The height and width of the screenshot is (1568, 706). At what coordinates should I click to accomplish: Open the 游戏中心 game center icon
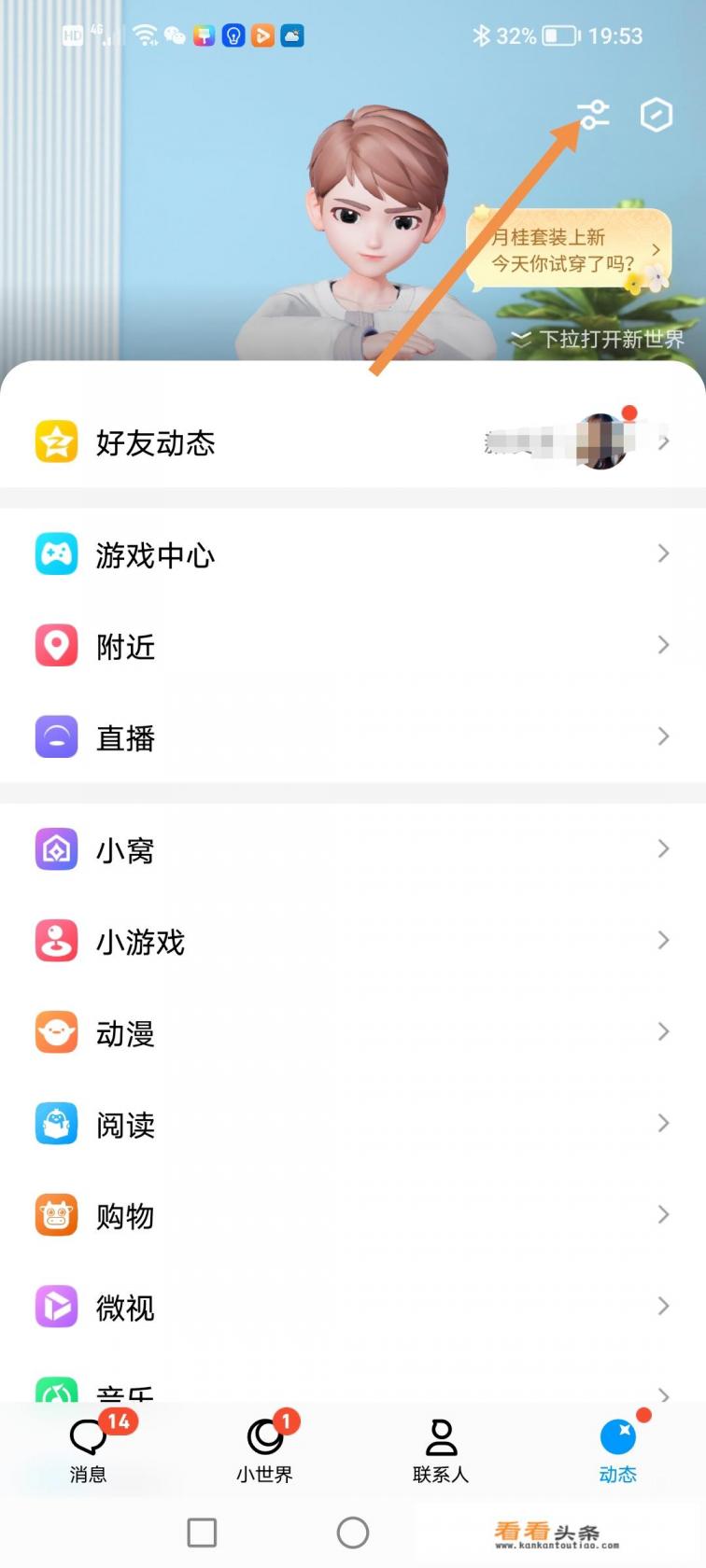click(x=56, y=553)
